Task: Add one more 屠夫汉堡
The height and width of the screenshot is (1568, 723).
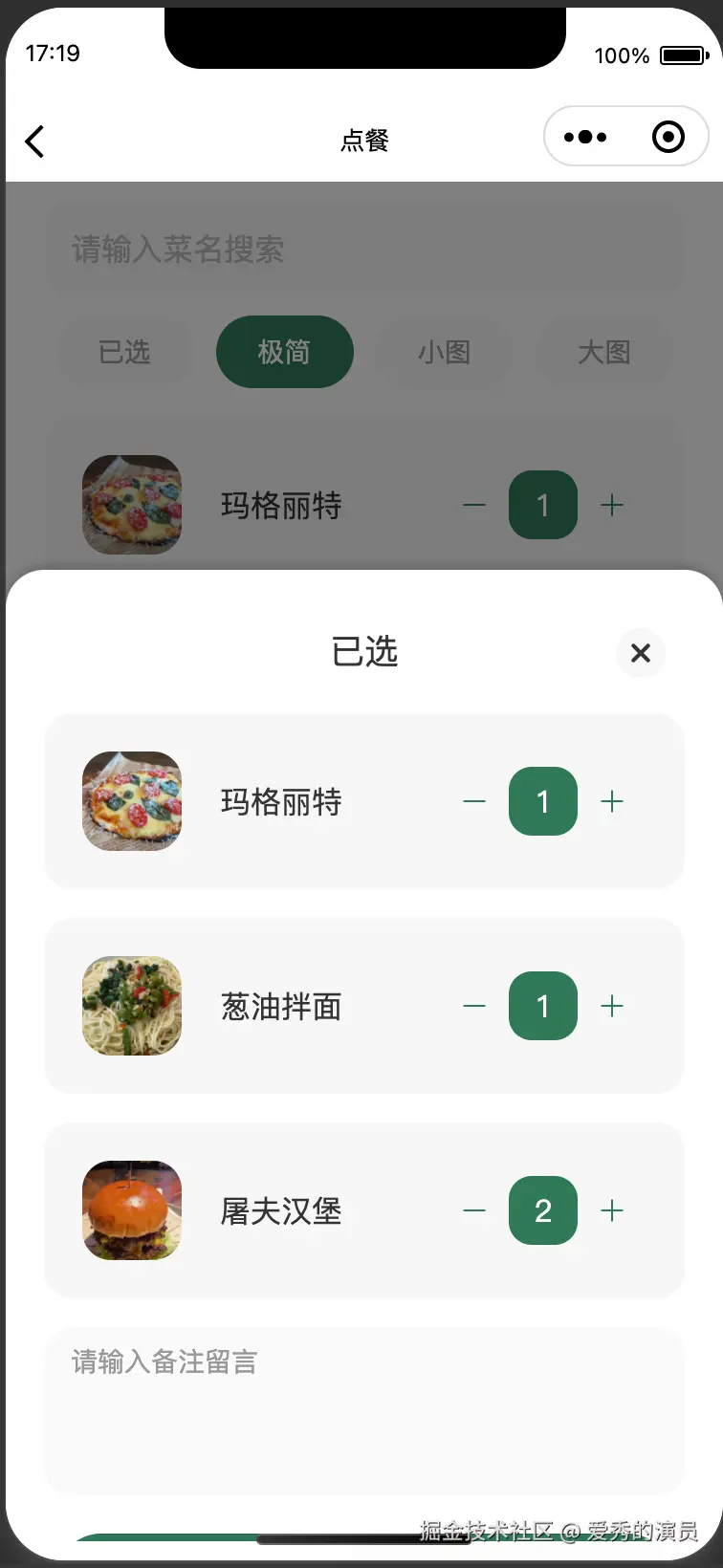Action: (x=612, y=1210)
